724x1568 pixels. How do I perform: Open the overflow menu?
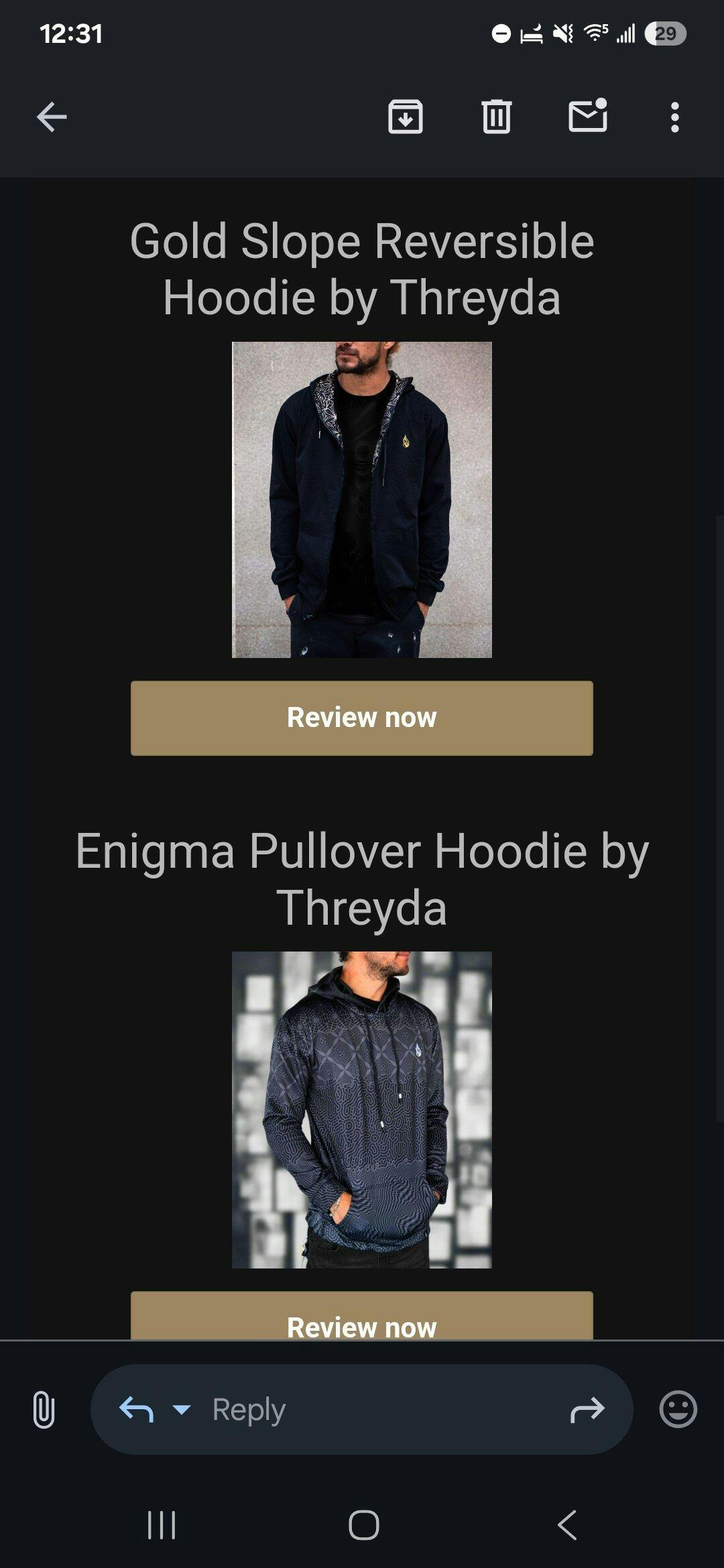674,117
